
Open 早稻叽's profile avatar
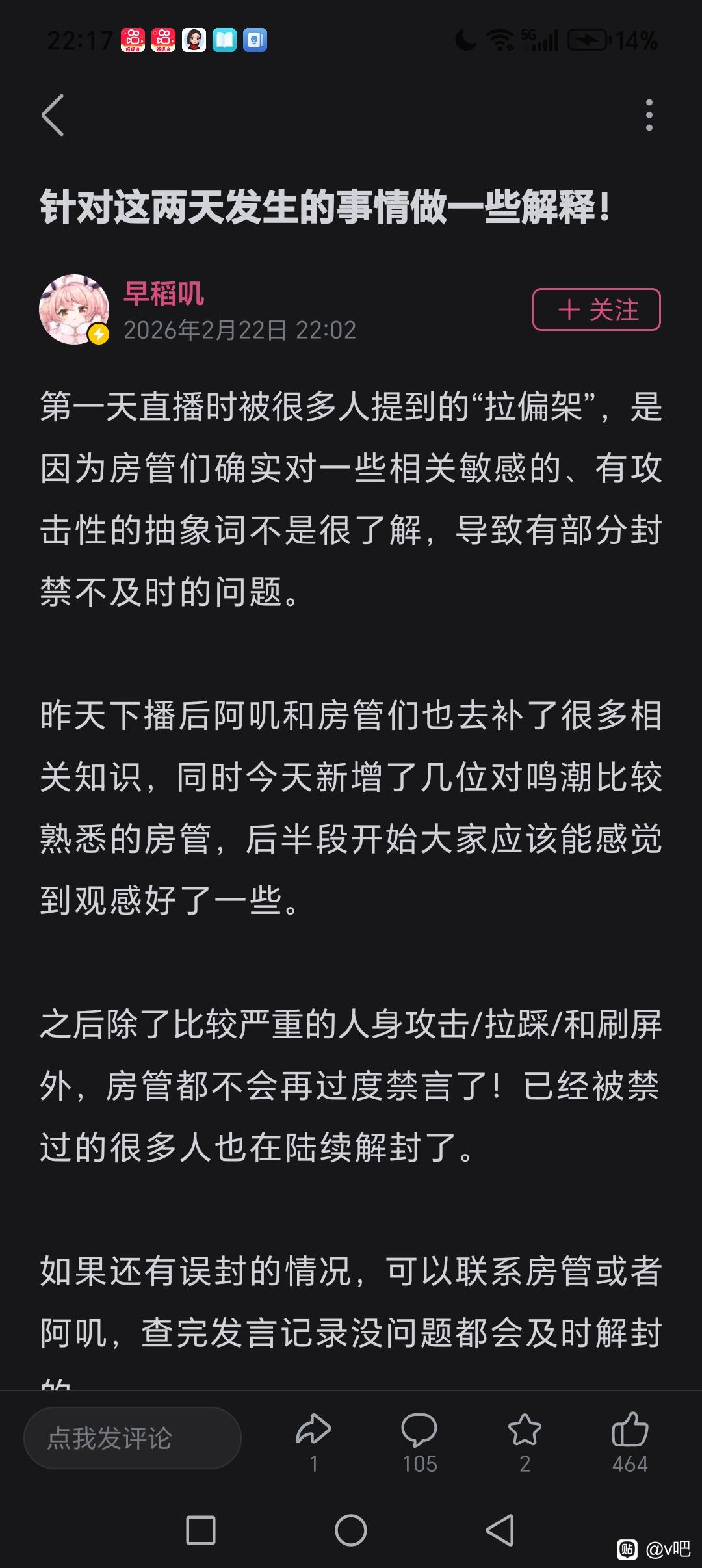(x=74, y=309)
